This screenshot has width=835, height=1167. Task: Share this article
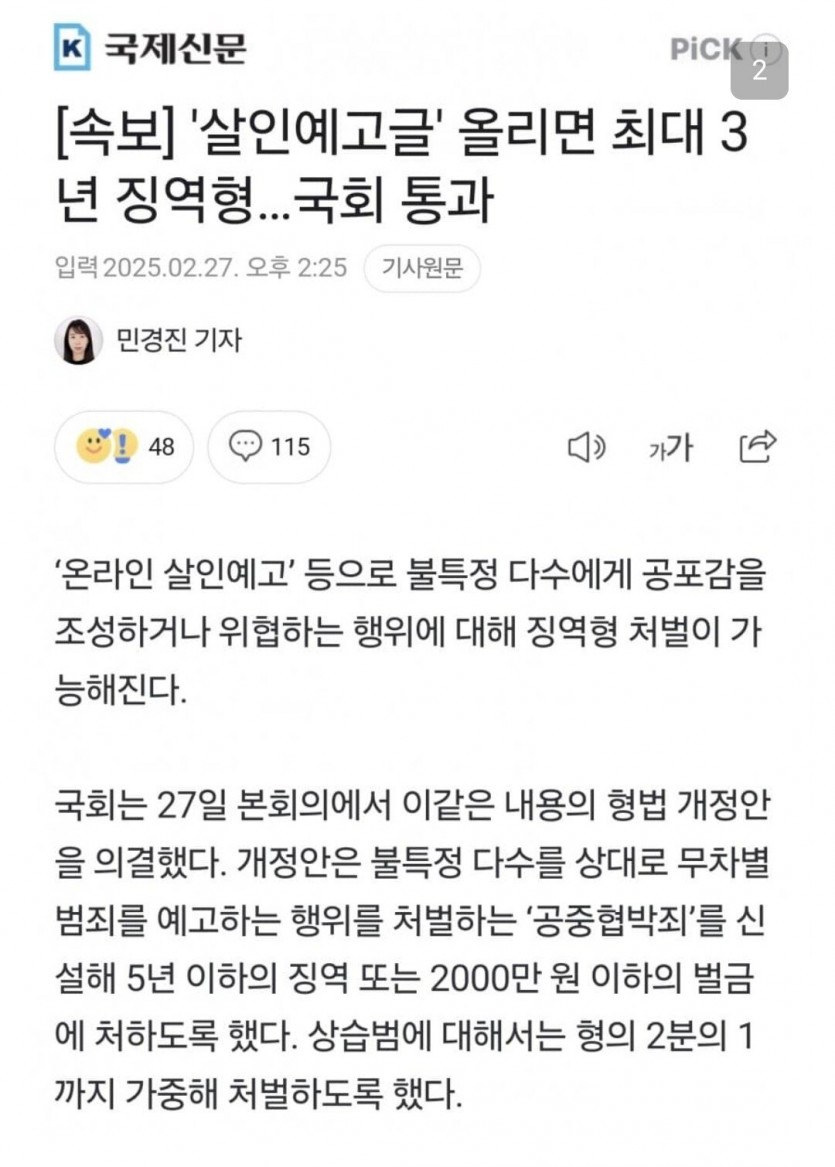(x=757, y=447)
